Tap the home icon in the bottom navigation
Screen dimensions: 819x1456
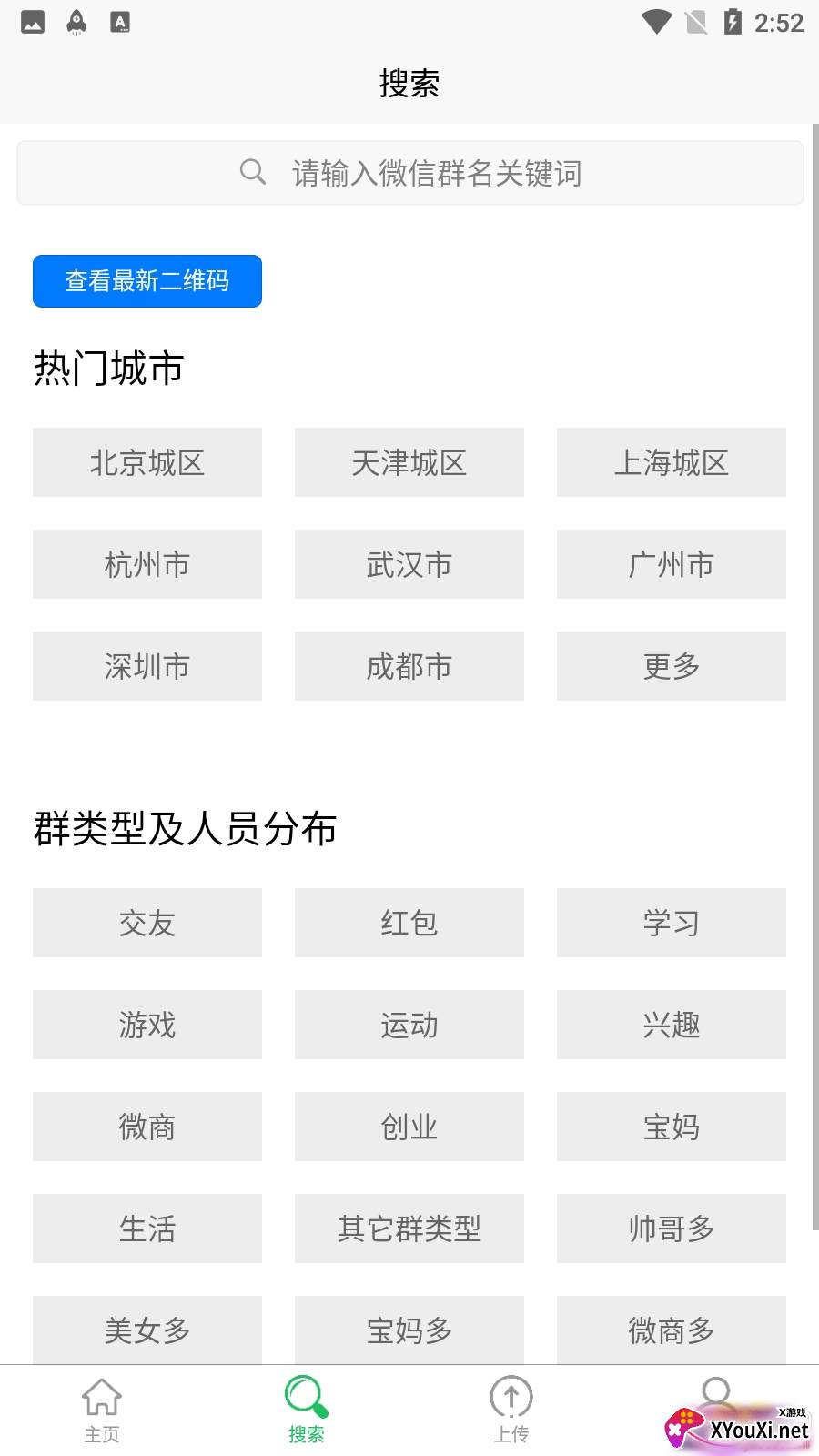[x=101, y=1395]
